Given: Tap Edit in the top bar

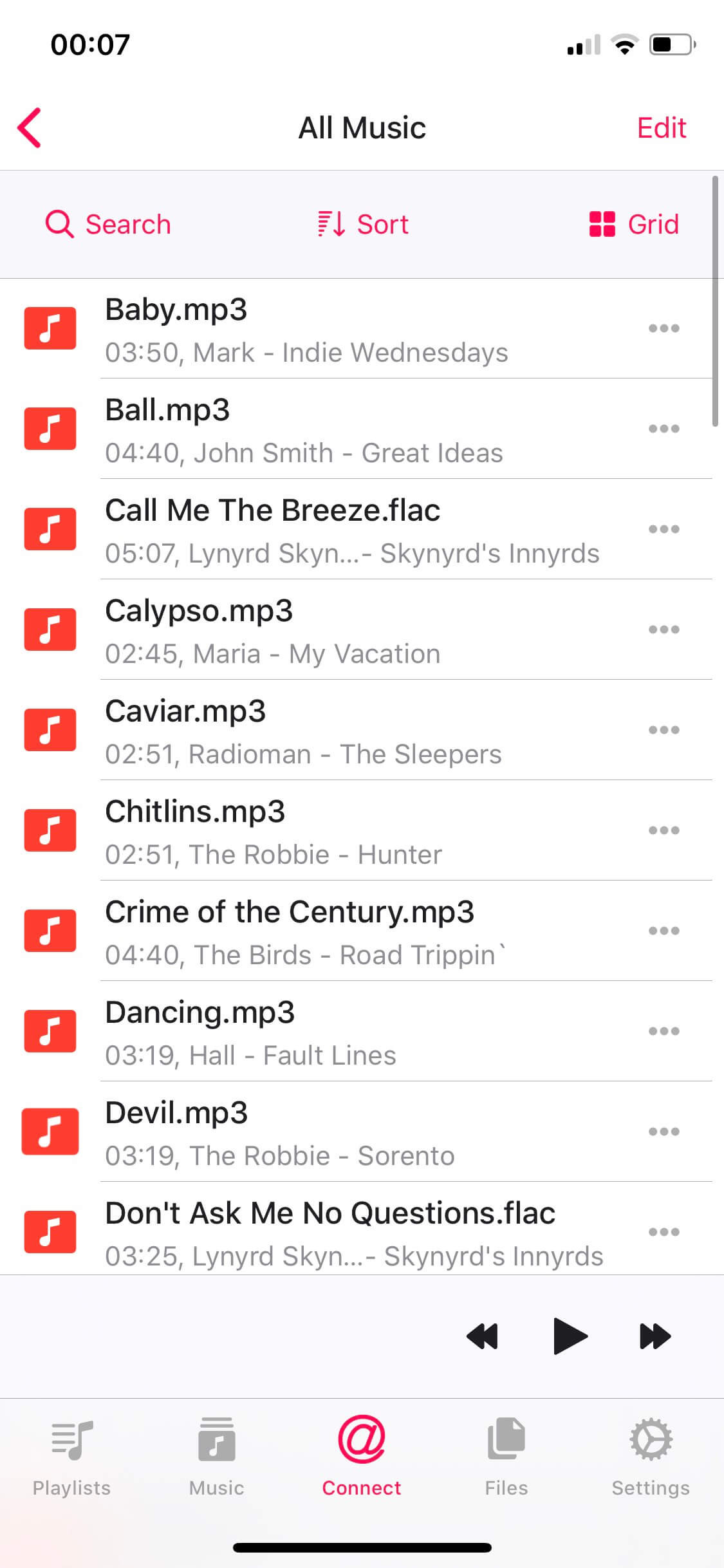Looking at the screenshot, I should [x=661, y=127].
